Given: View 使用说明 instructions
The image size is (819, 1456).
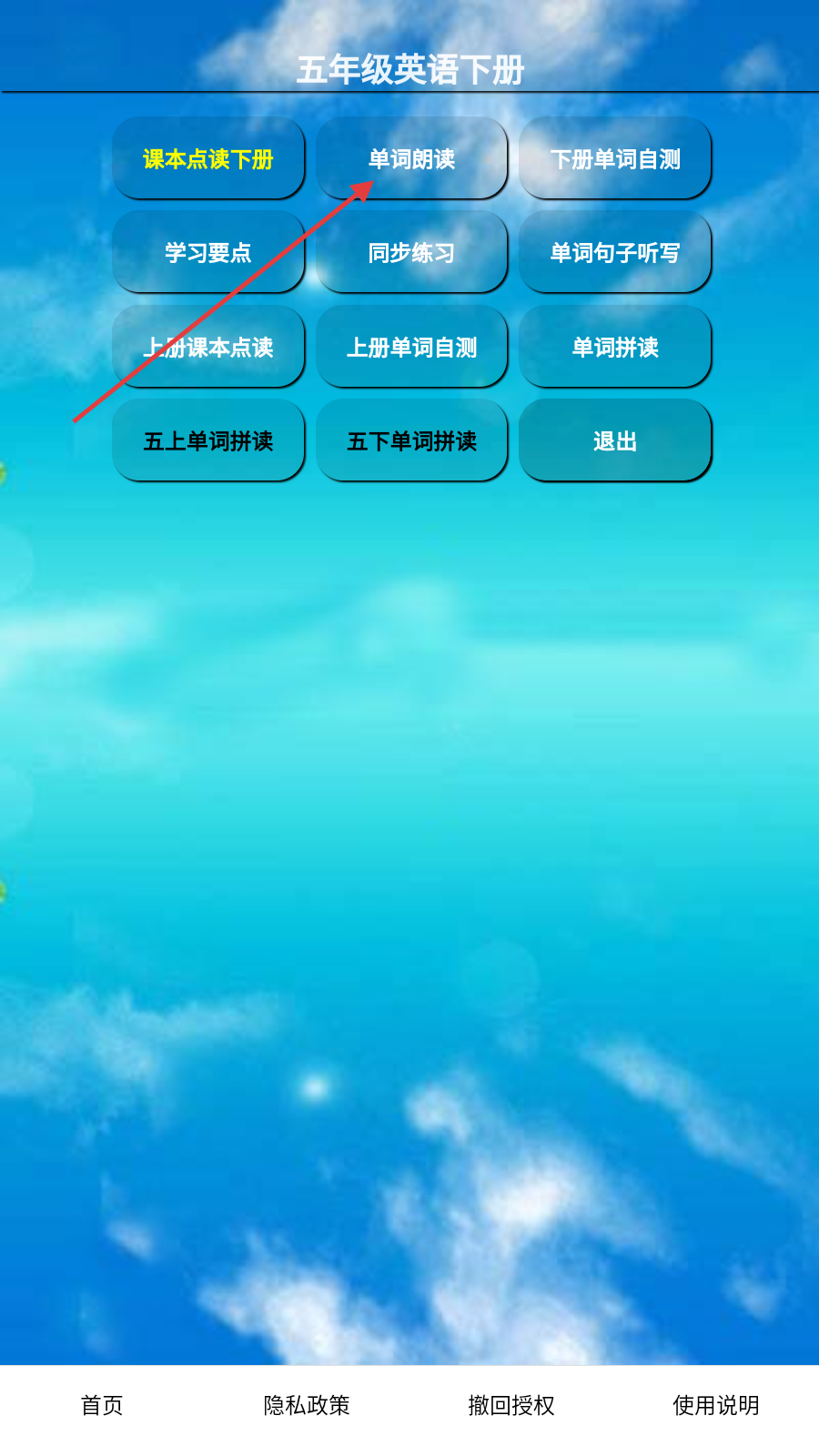Looking at the screenshot, I should click(x=716, y=1405).
